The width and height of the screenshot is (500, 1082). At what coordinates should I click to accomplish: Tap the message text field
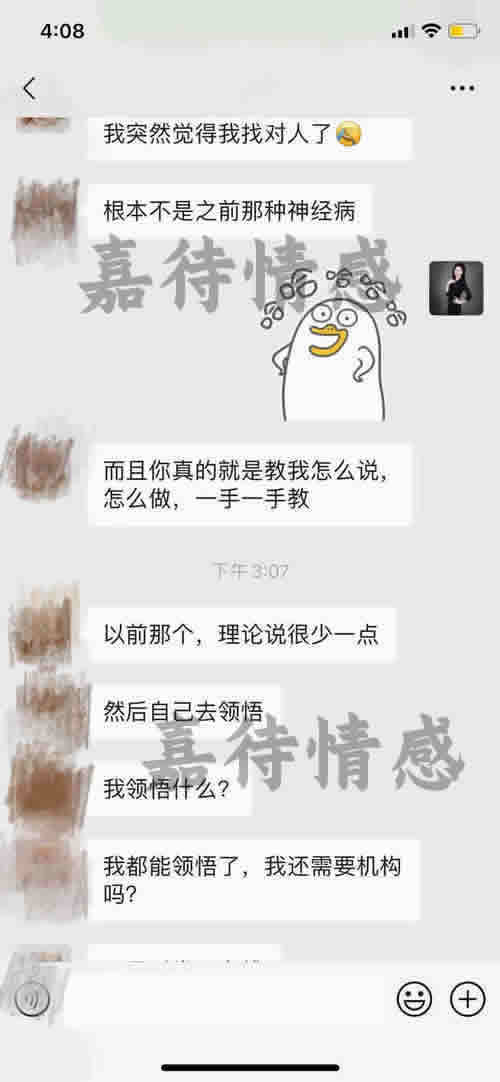[224, 998]
